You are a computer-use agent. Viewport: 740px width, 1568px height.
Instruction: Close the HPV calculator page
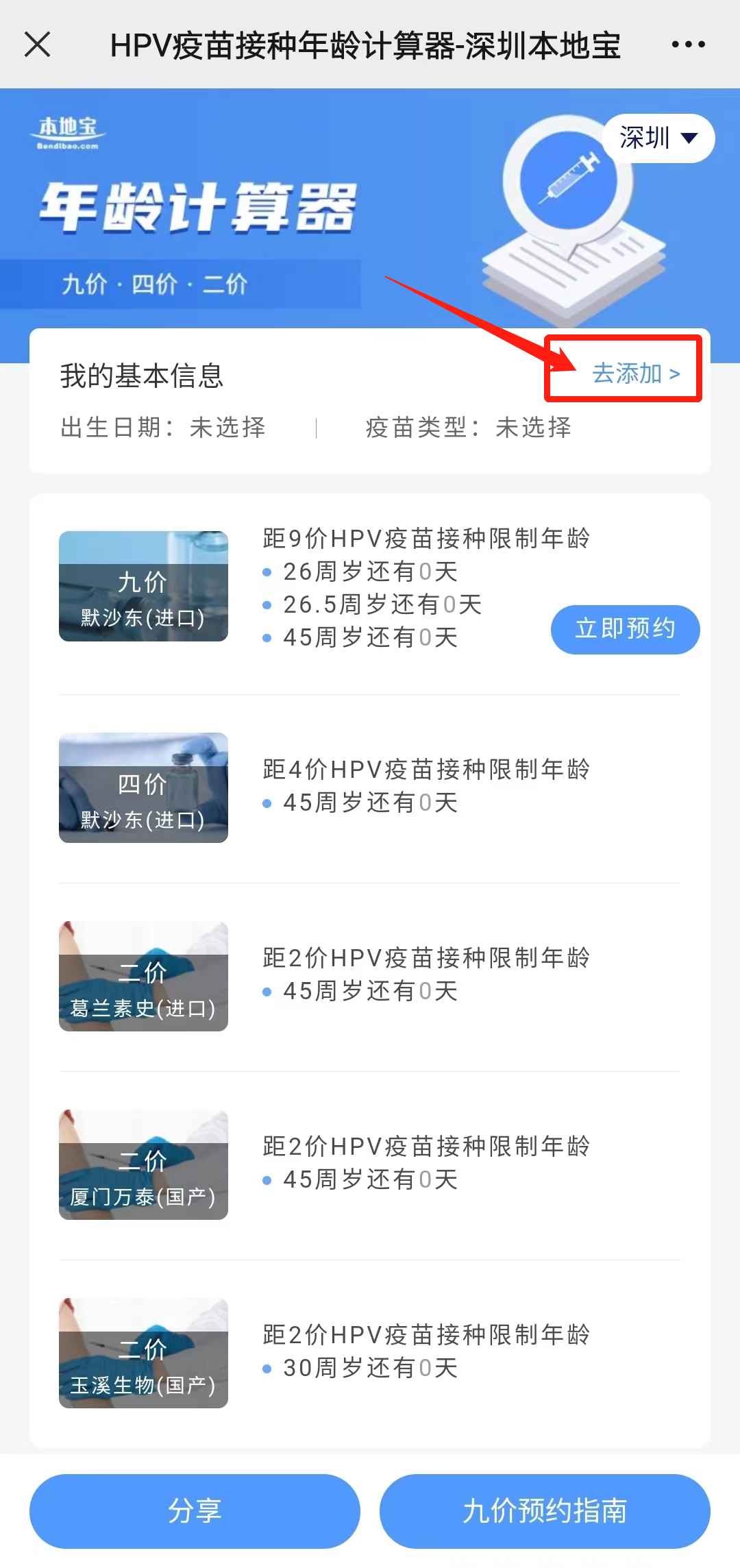(x=38, y=45)
